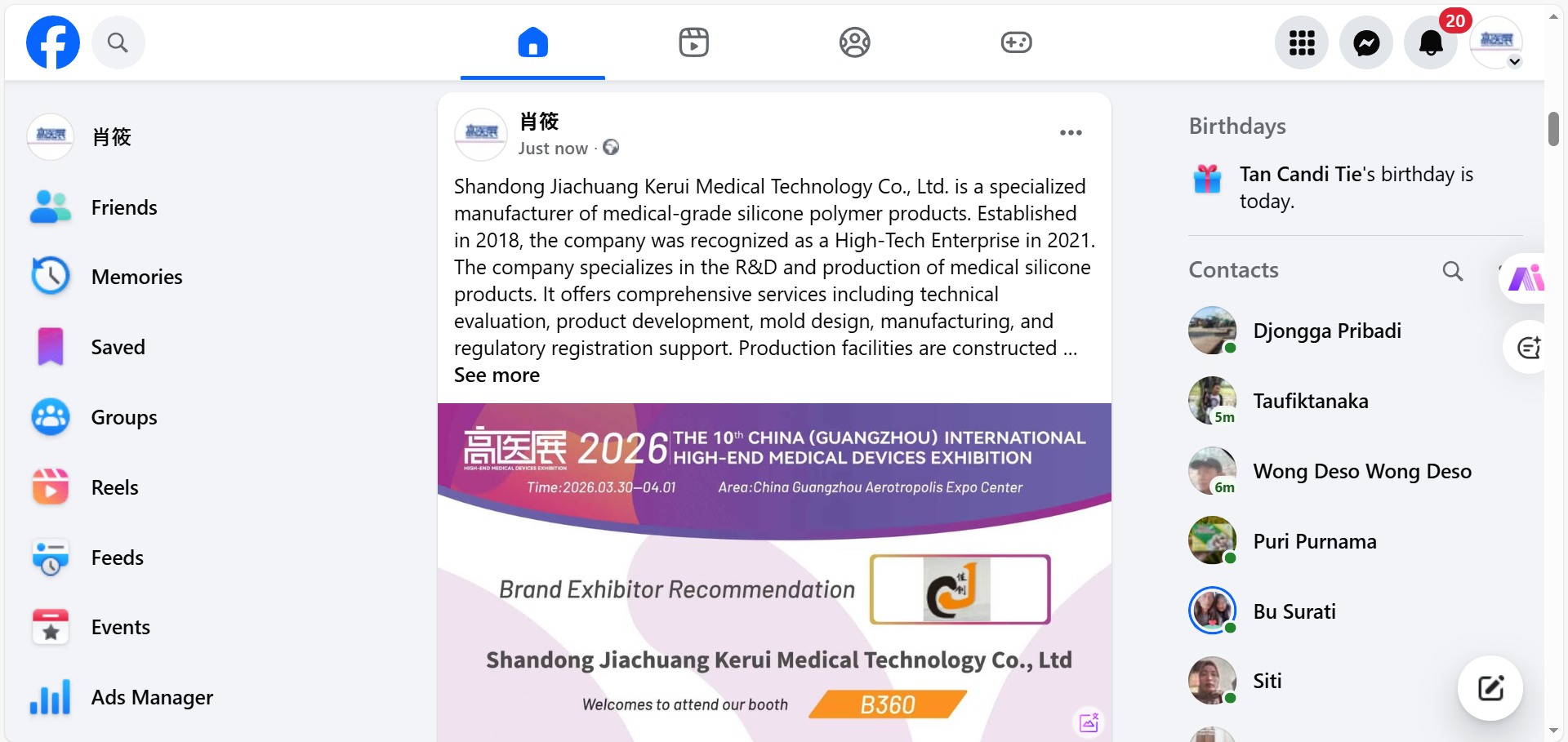Screen dimensions: 1568x742
Task: Open Ads Manager
Action: tap(152, 698)
